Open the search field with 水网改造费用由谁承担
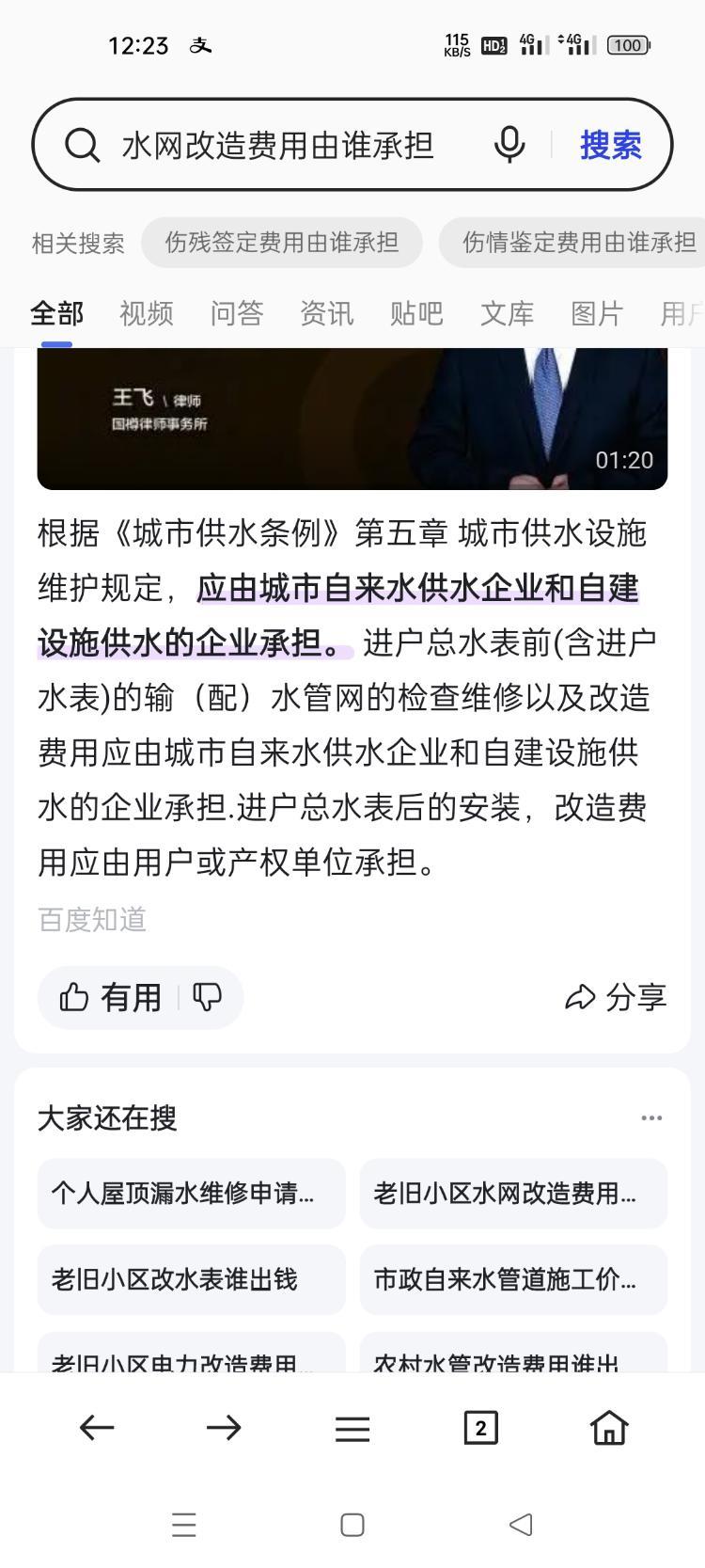Image resolution: width=705 pixels, height=1568 pixels. point(277,145)
